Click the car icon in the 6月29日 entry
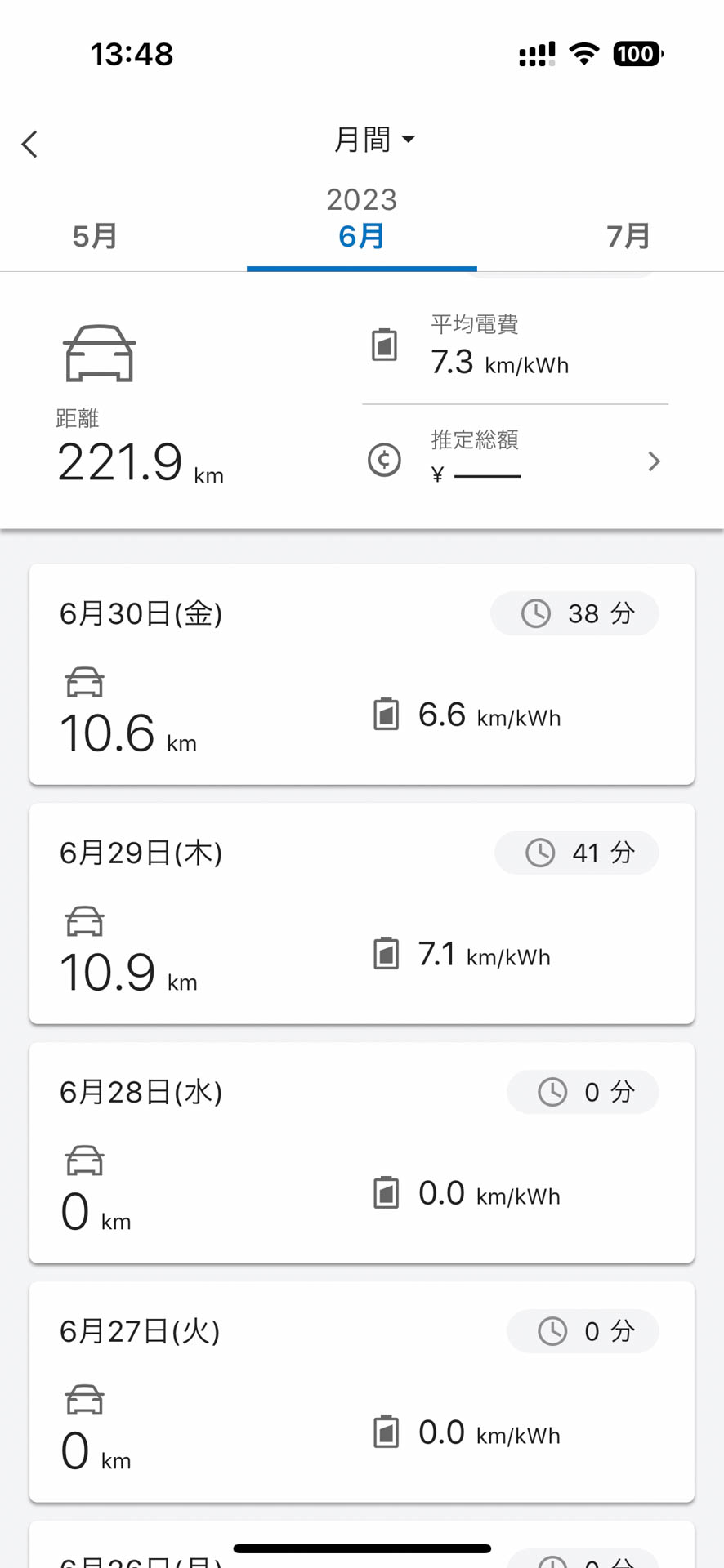 (82, 921)
